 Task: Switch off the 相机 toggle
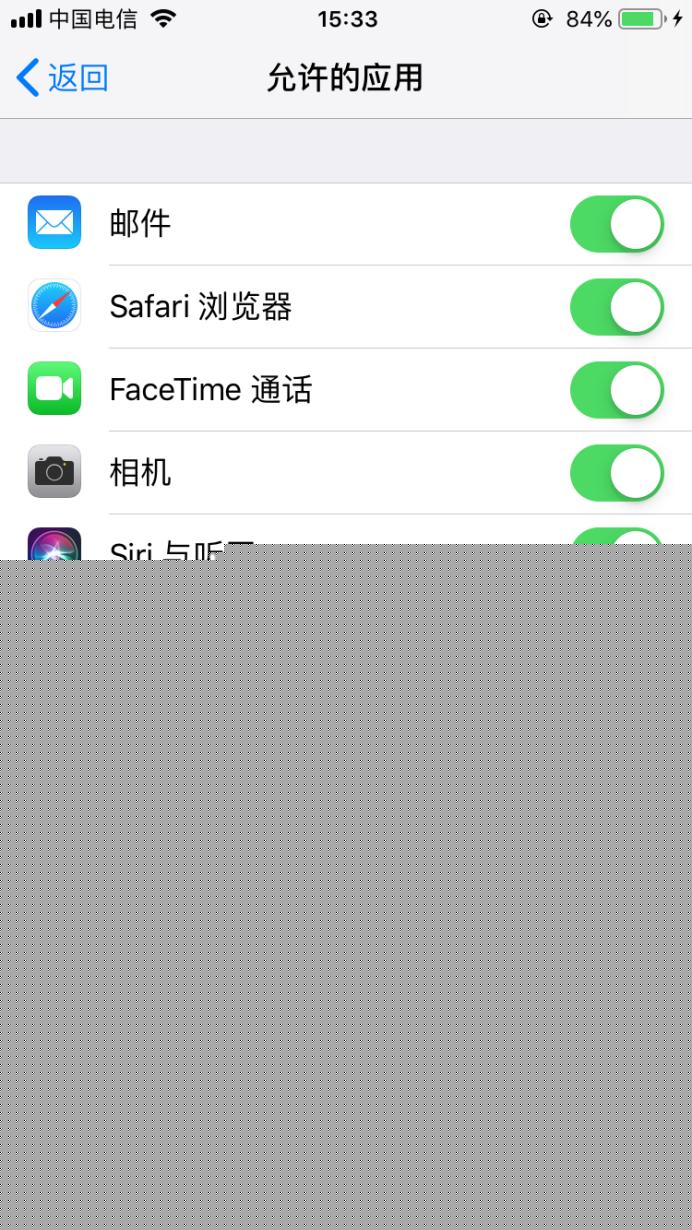click(617, 473)
